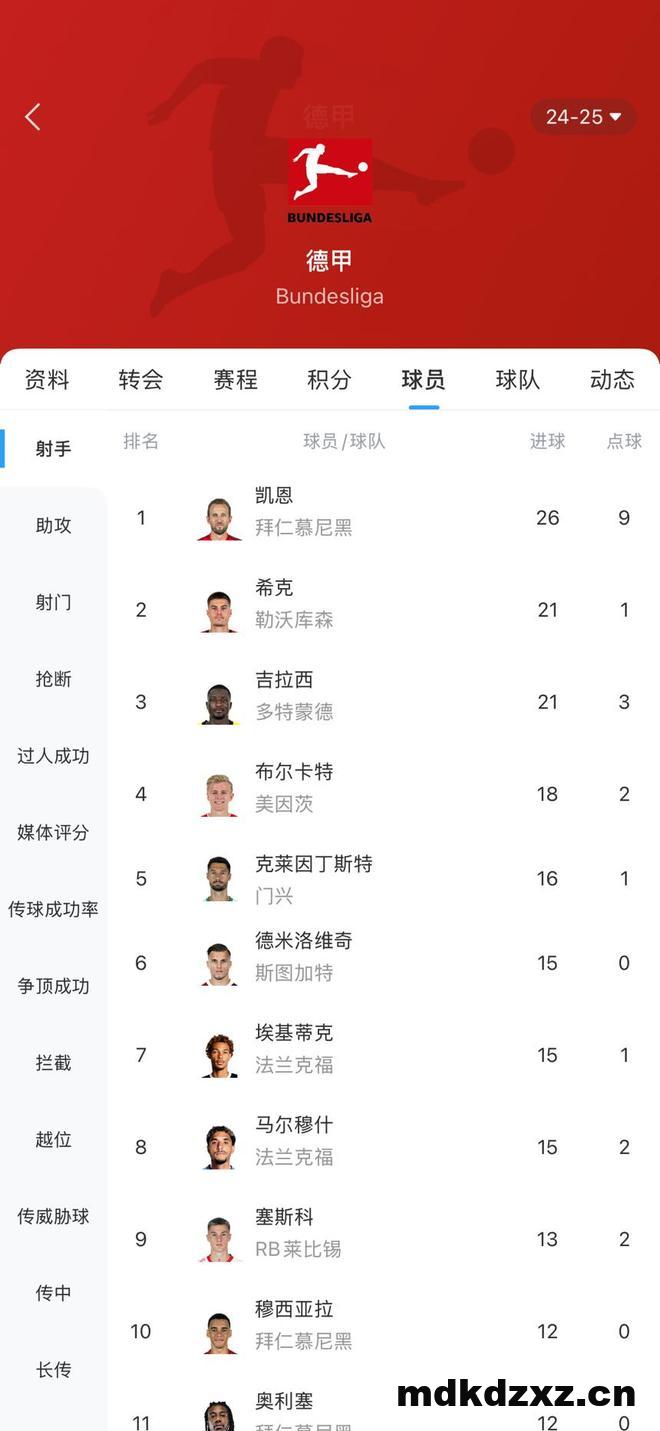
Task: Show the 媒体评分 ranking
Action: pos(54,832)
